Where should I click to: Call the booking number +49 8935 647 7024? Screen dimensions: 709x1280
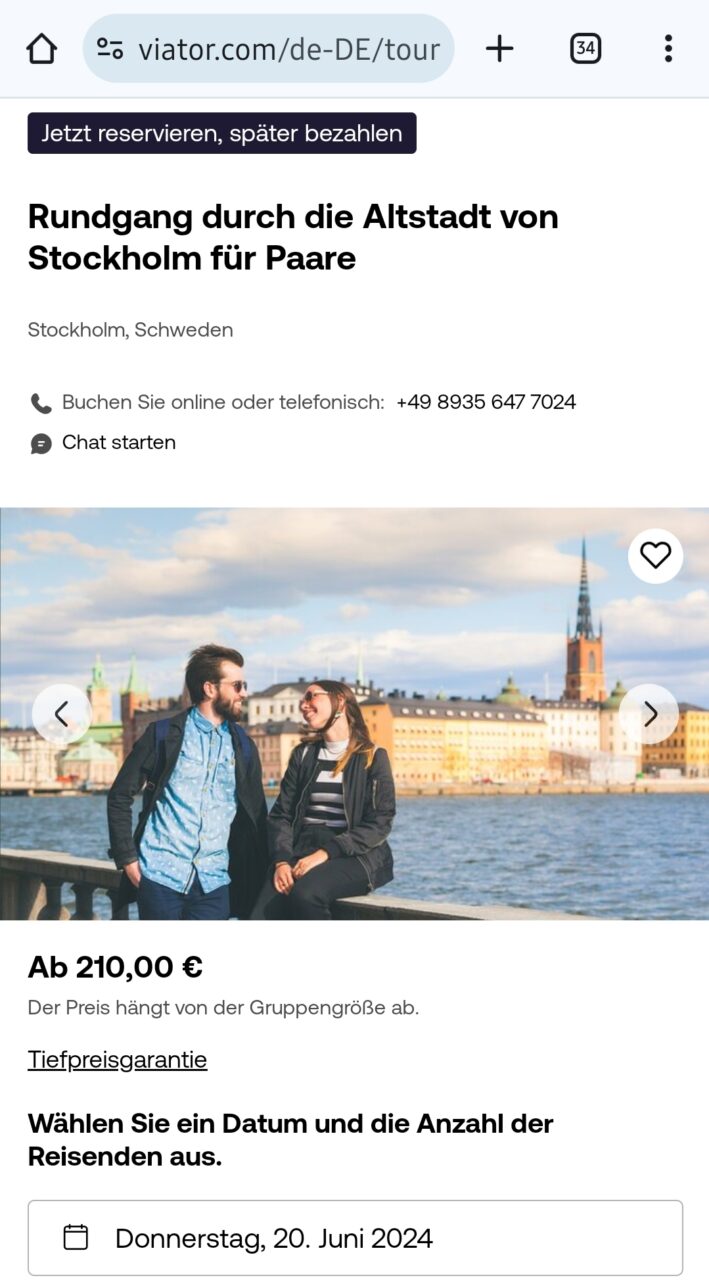(x=485, y=402)
